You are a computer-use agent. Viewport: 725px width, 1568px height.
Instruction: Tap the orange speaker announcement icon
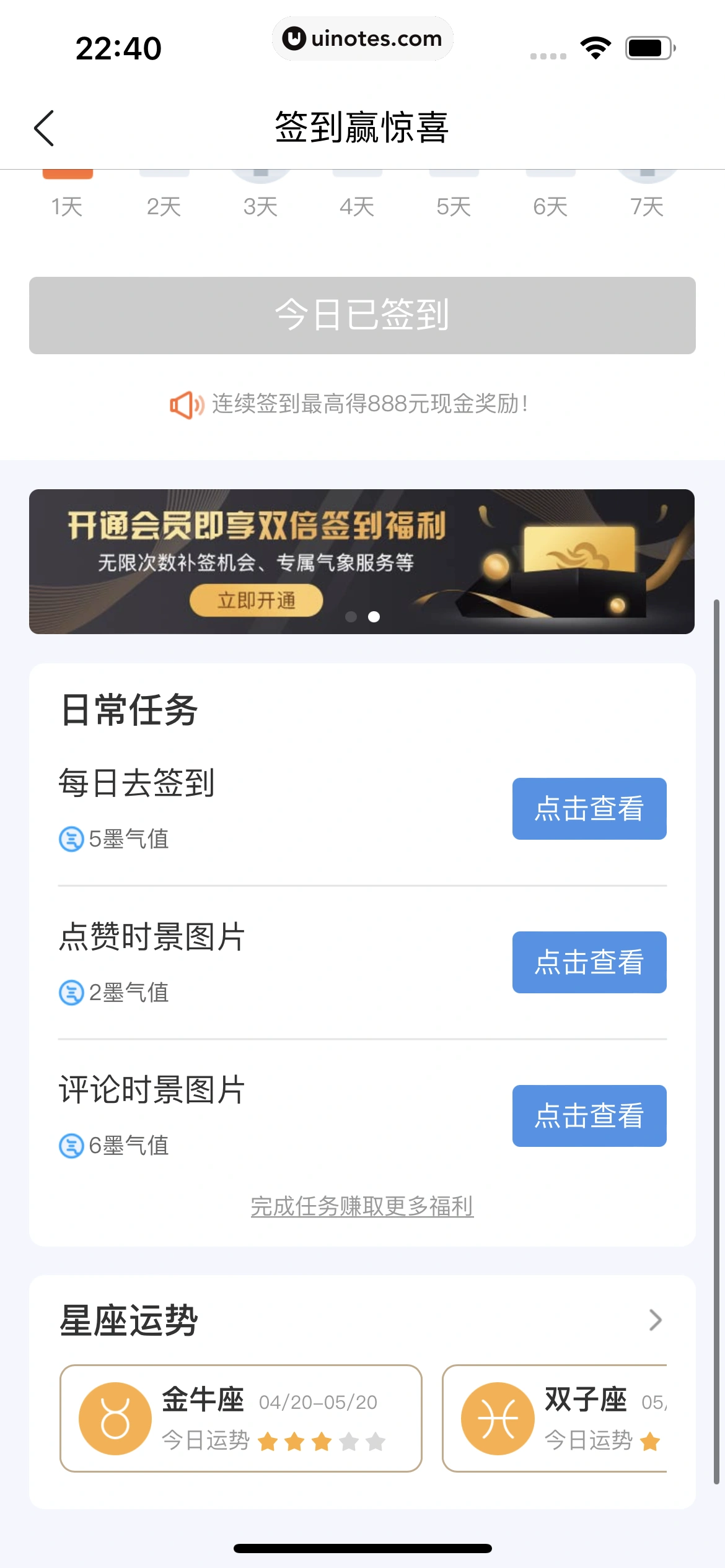pos(187,405)
